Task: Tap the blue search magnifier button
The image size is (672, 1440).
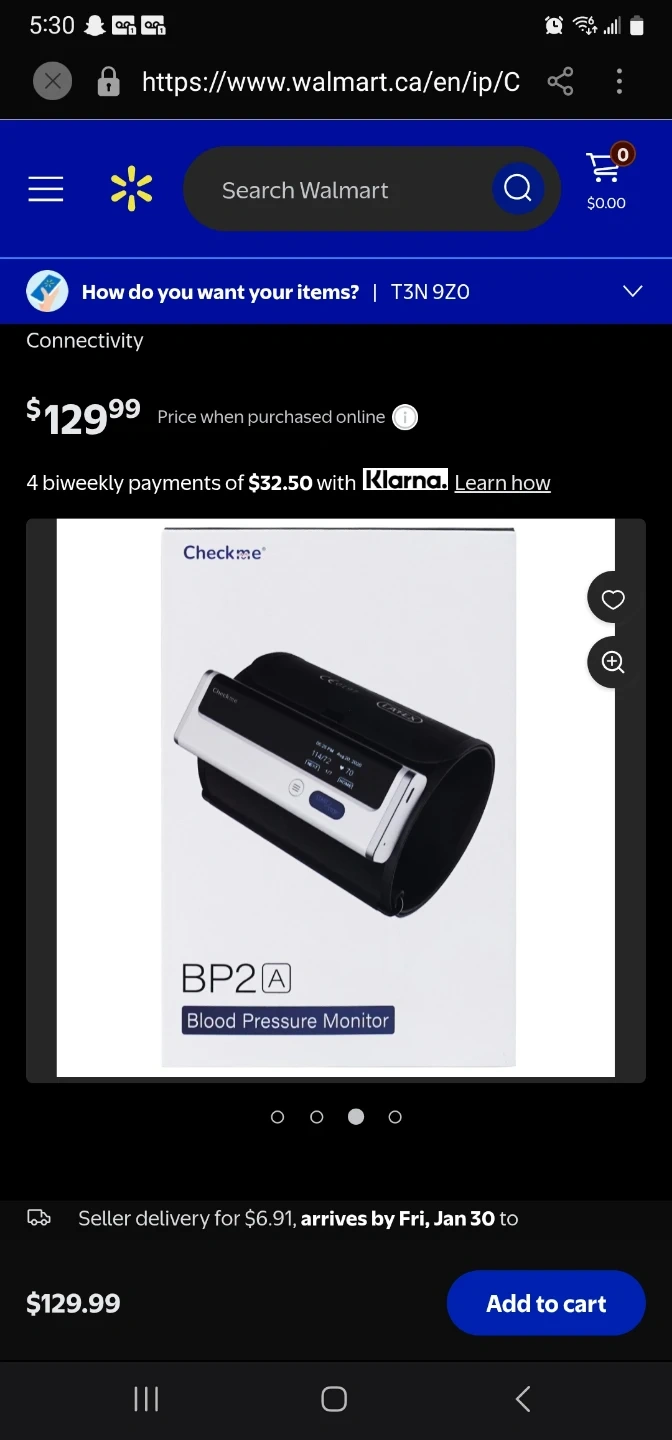Action: [517, 188]
